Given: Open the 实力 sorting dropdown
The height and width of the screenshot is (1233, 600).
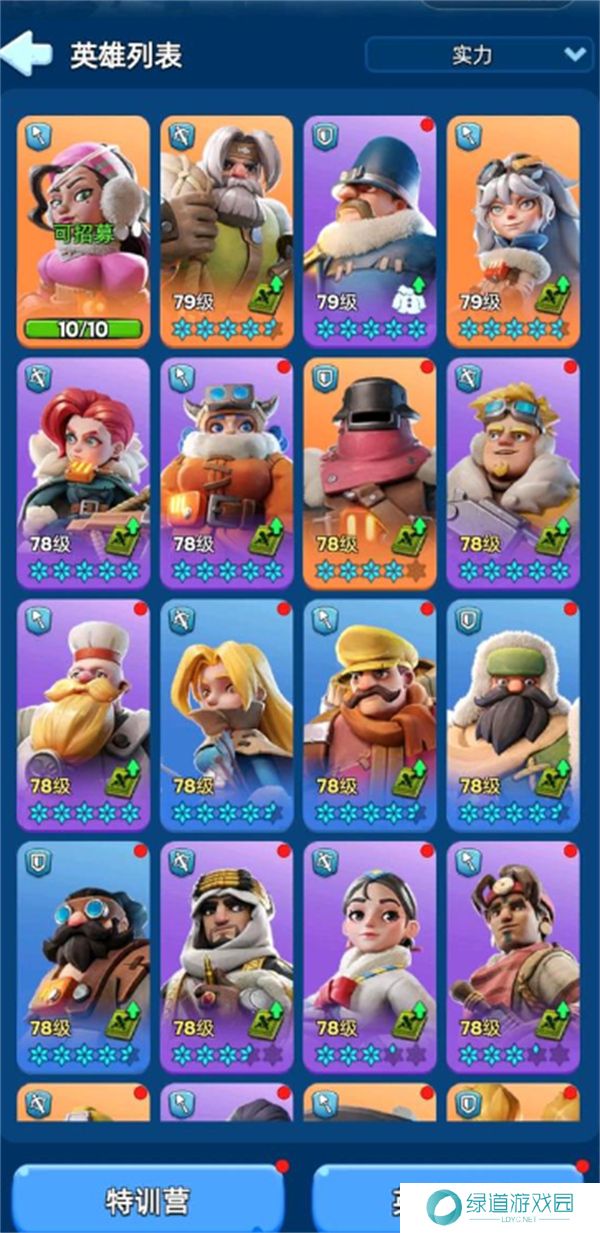Looking at the screenshot, I should pos(479,55).
